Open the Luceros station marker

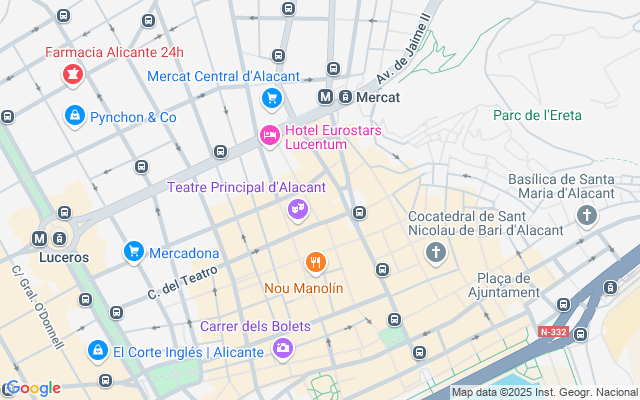click(41, 239)
